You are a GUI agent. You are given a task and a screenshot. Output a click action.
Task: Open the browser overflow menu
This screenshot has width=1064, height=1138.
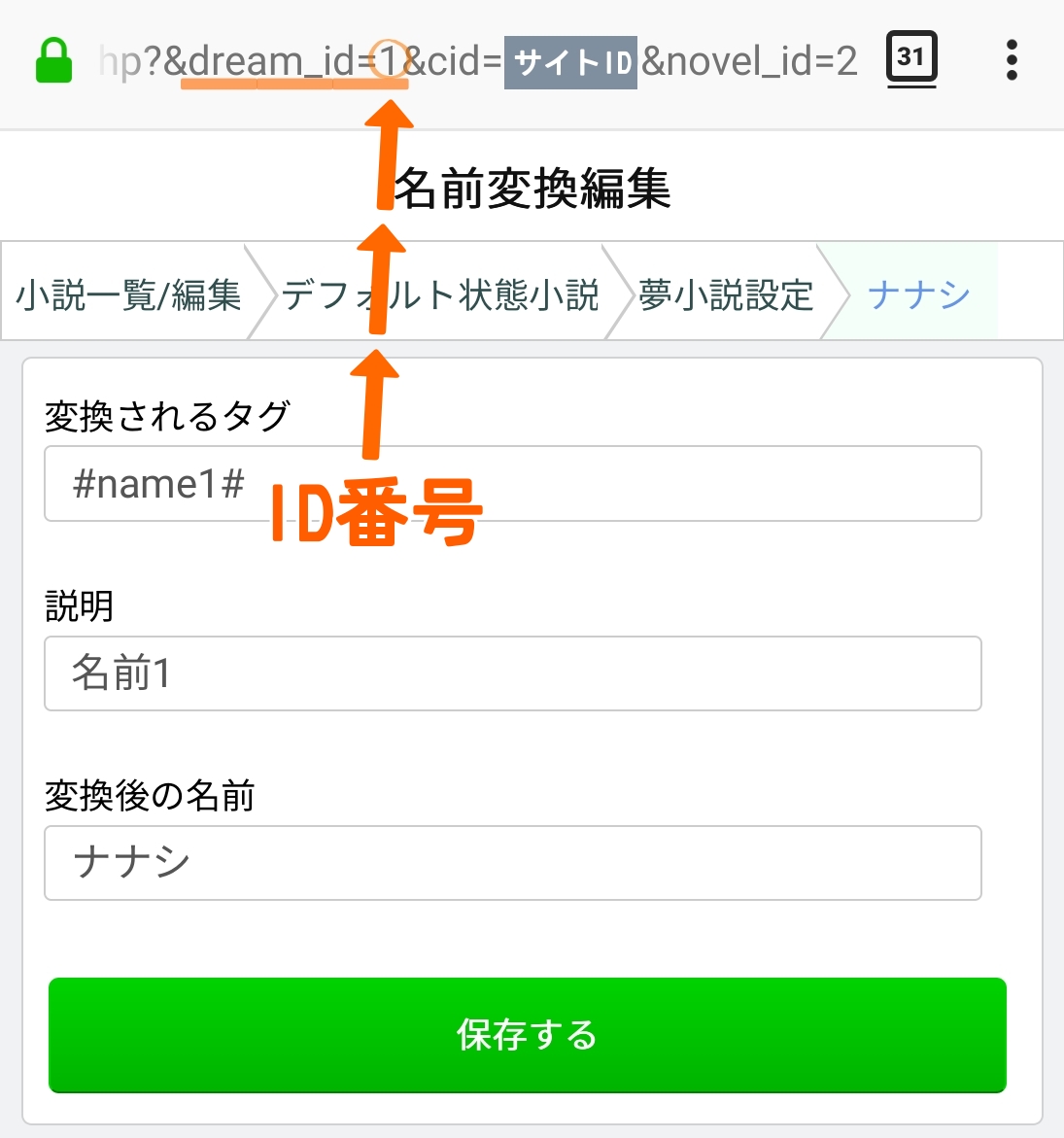pos(1012,60)
